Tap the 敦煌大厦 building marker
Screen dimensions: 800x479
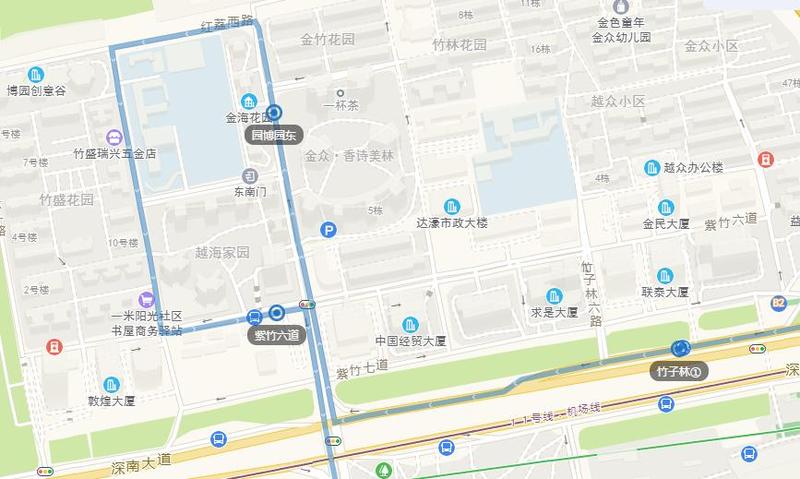tap(111, 384)
